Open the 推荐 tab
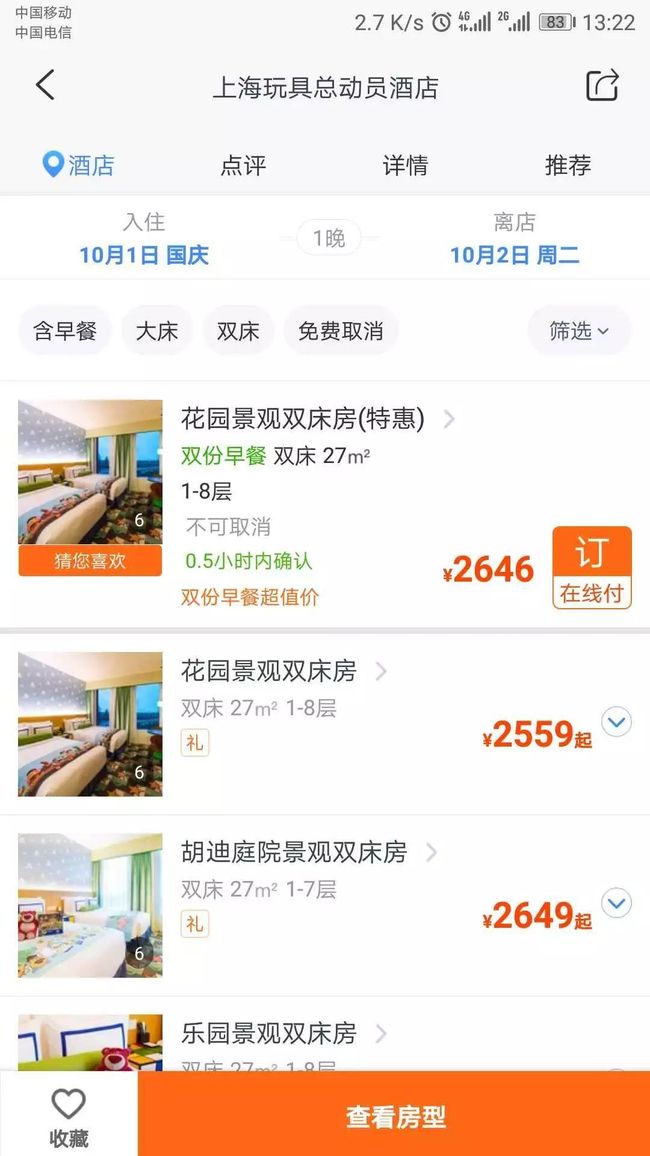 pos(567,165)
